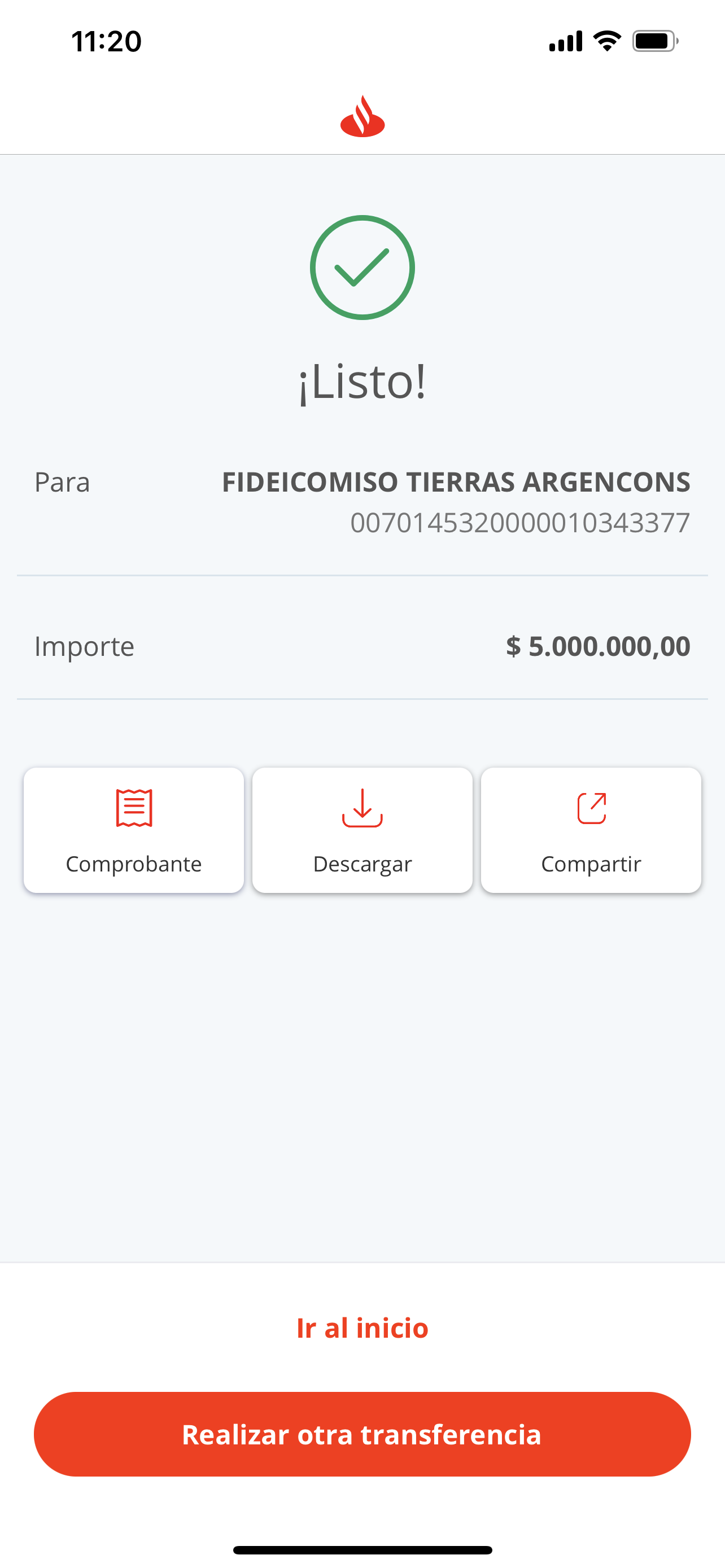Tap Descargar to download the receipt
The width and height of the screenshot is (725, 1568).
point(362,830)
